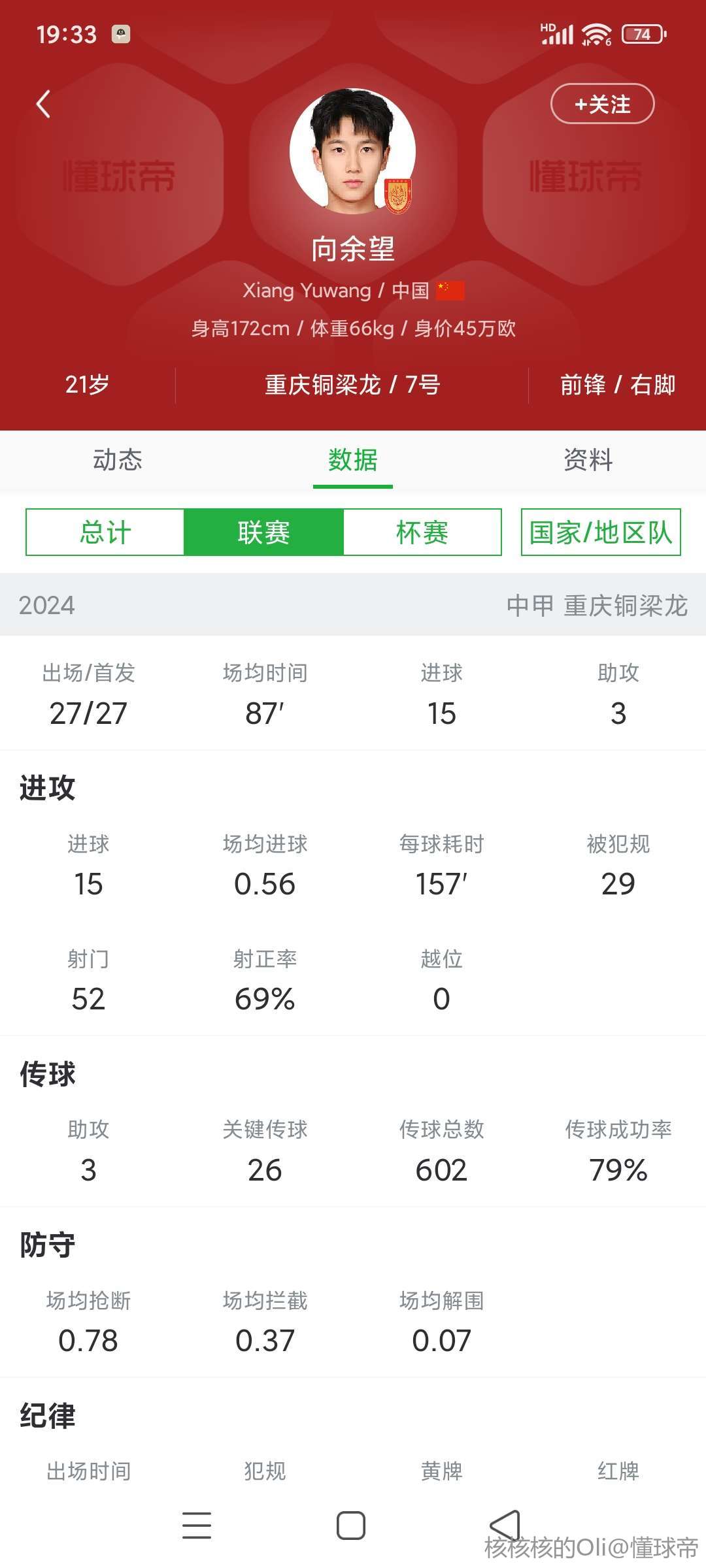
Task: Open the 重庆铜梁龙 / 7号 team link
Action: (x=352, y=385)
